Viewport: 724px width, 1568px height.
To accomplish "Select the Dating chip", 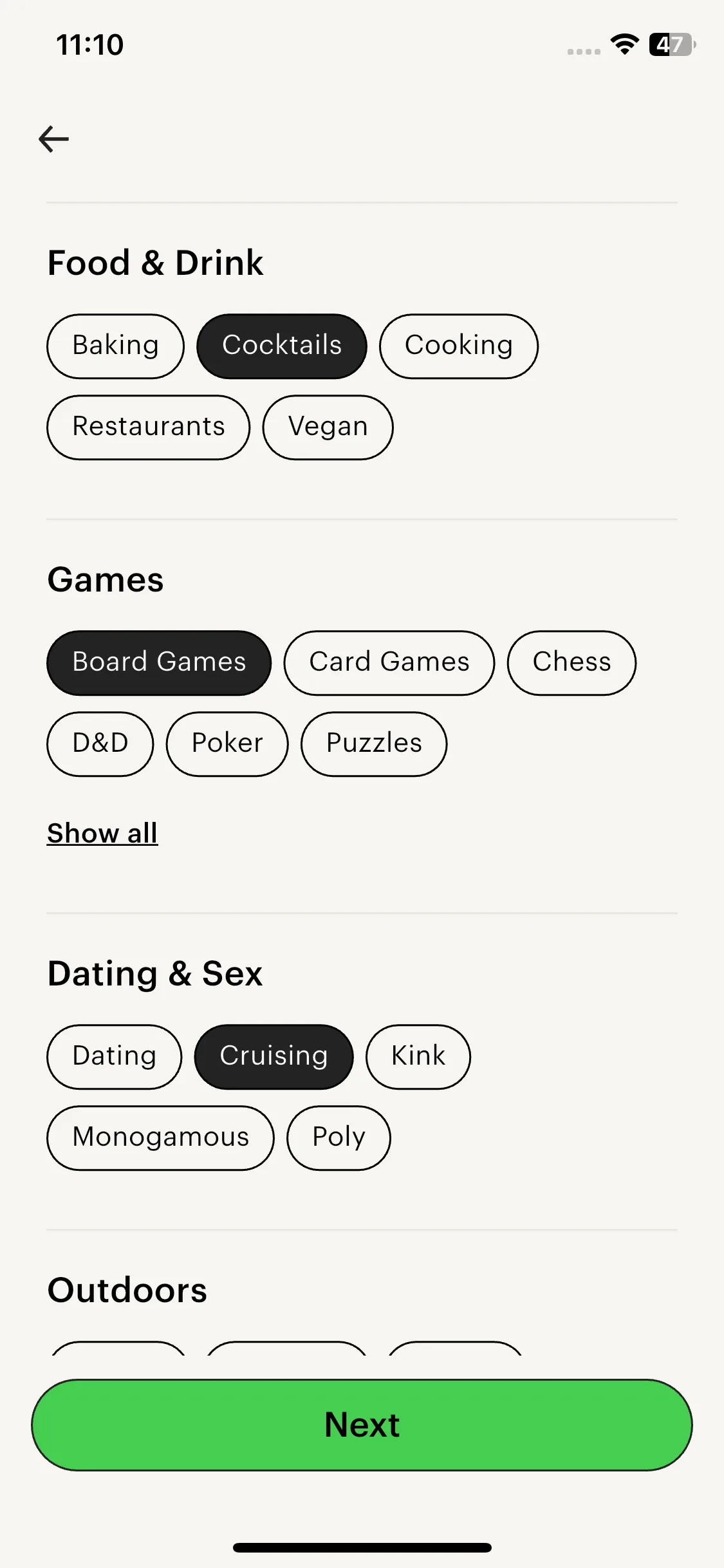I will [115, 1057].
